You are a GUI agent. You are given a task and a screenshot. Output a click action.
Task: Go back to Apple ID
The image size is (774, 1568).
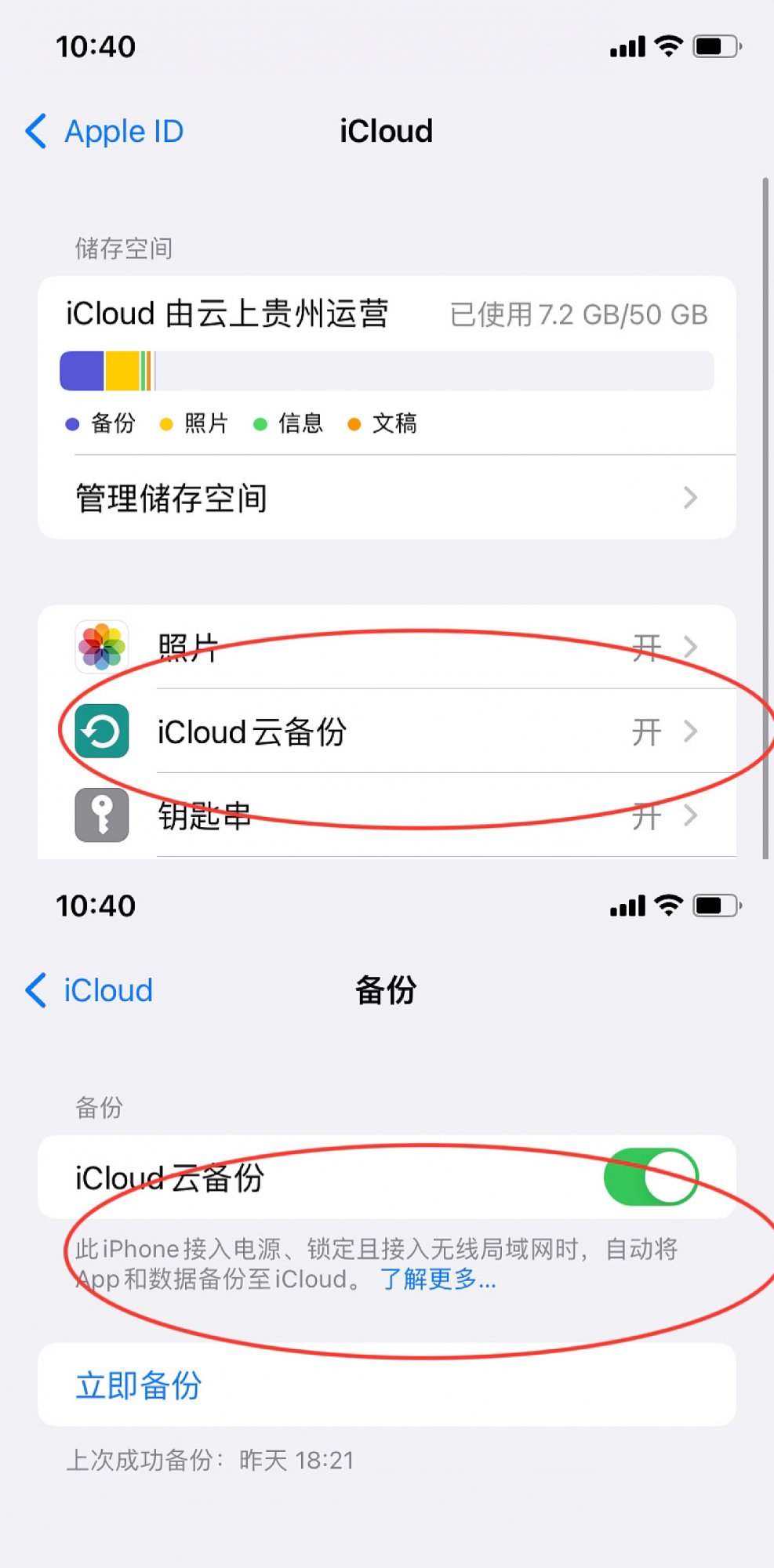coord(106,131)
